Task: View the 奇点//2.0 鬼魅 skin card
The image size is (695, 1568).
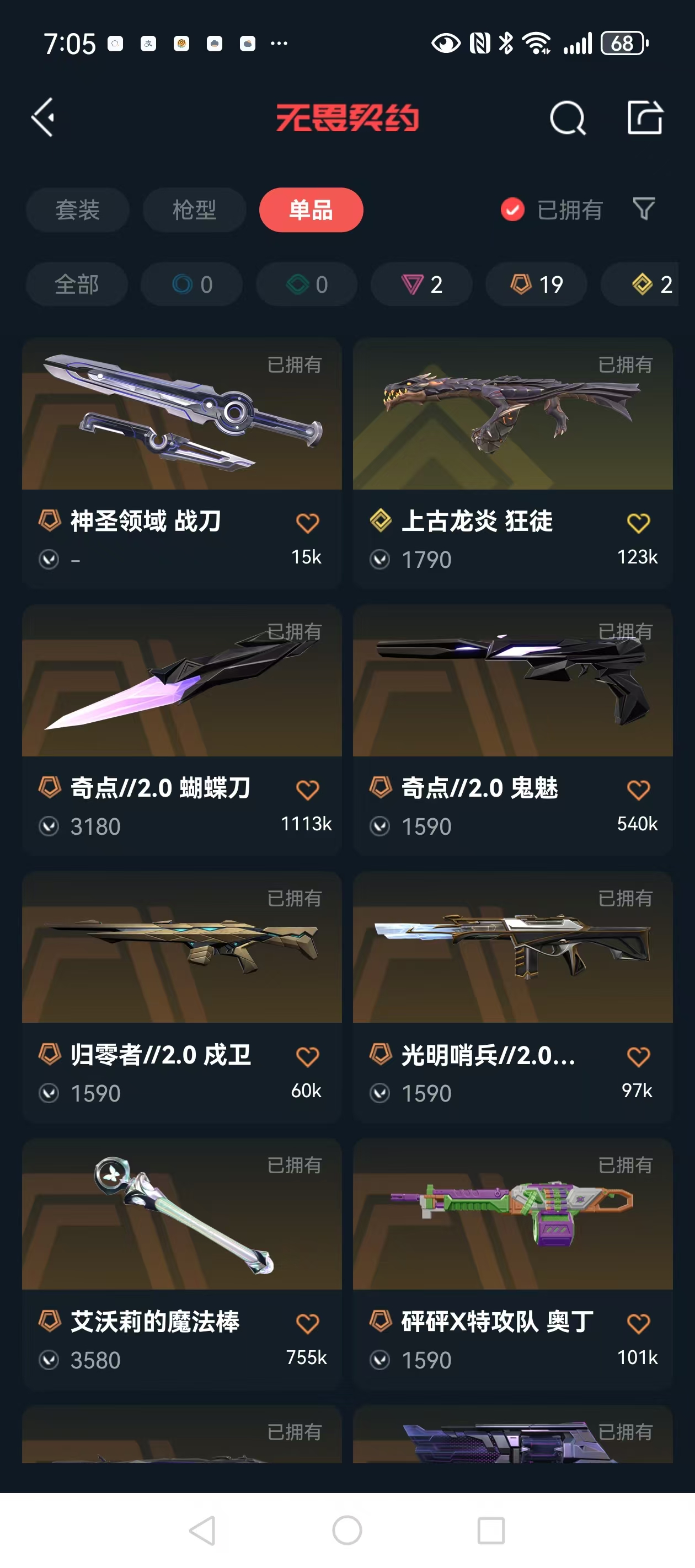Action: point(512,694)
